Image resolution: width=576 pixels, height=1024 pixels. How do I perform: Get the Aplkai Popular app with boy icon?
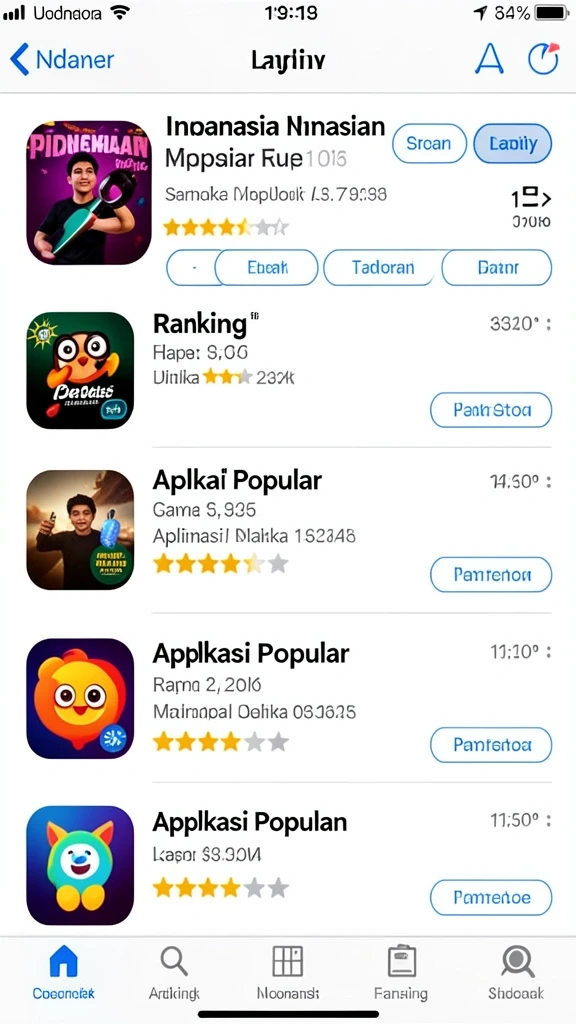tap(491, 575)
